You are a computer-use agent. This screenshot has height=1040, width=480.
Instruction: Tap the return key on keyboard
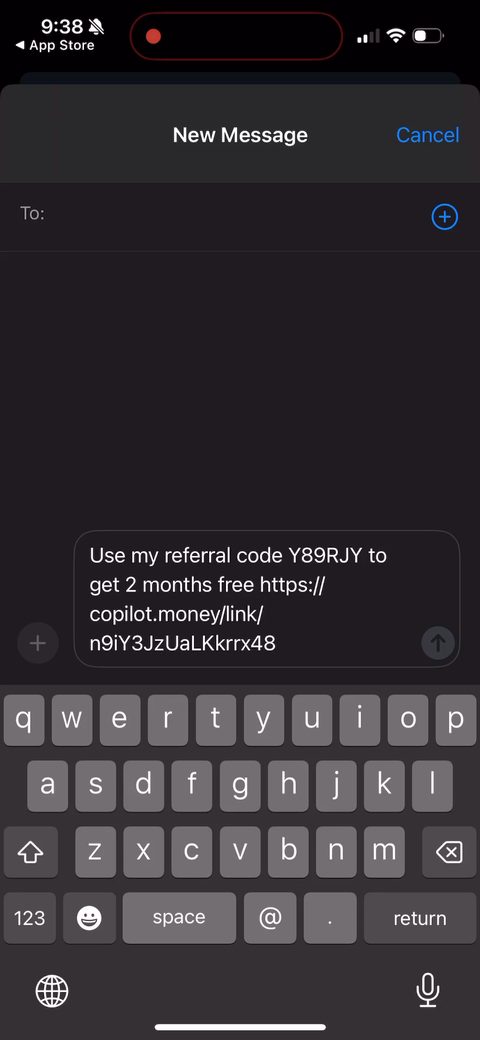pyautogui.click(x=420, y=918)
